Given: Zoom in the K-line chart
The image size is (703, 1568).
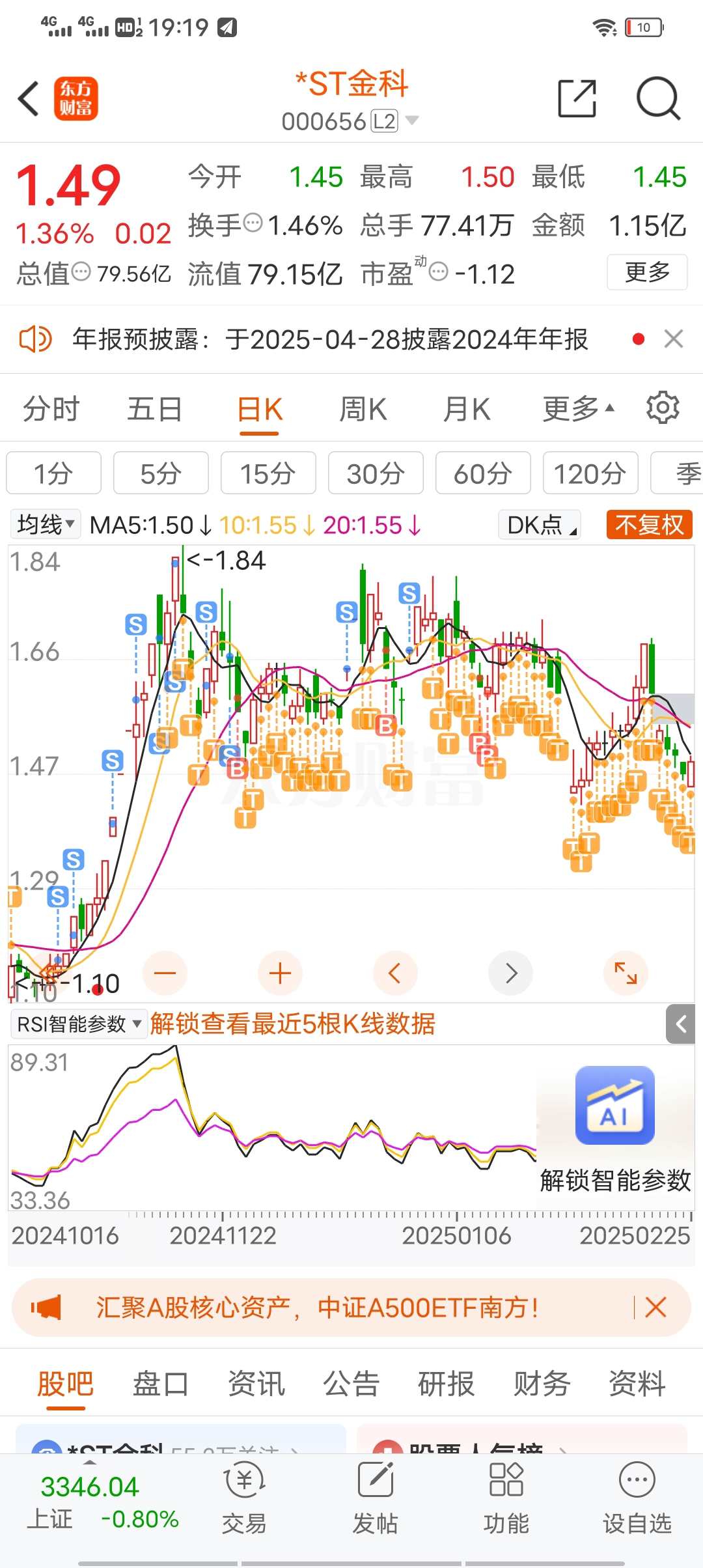Looking at the screenshot, I should (280, 973).
